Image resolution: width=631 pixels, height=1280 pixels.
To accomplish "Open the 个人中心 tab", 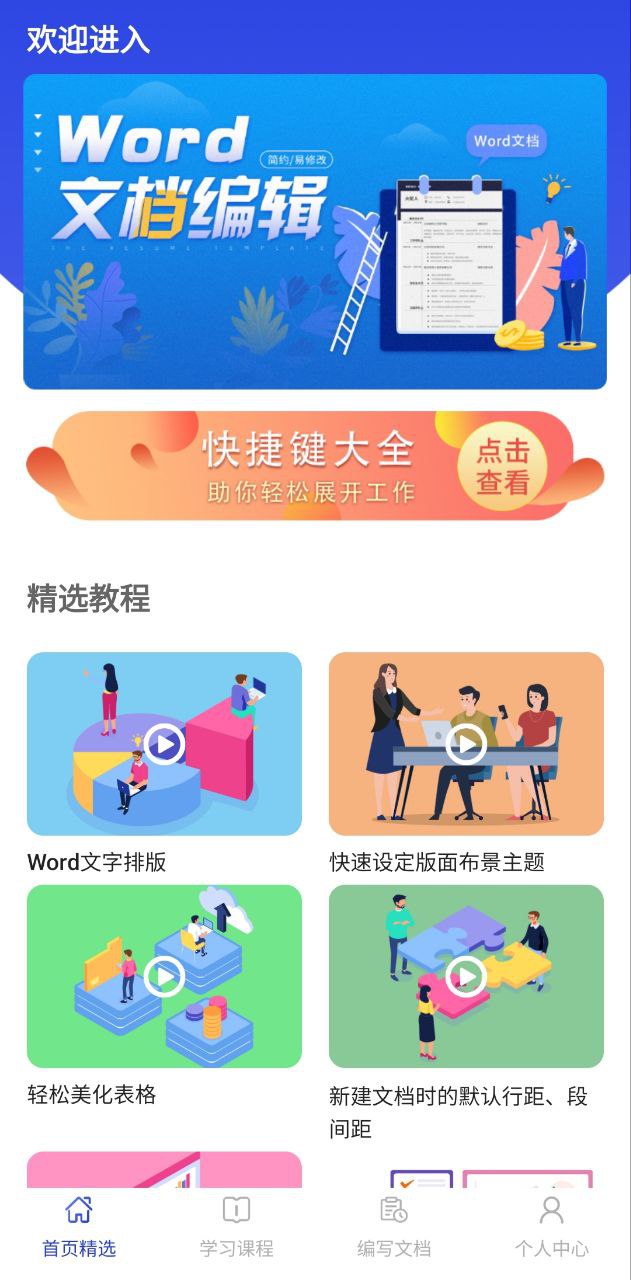I will 551,1226.
